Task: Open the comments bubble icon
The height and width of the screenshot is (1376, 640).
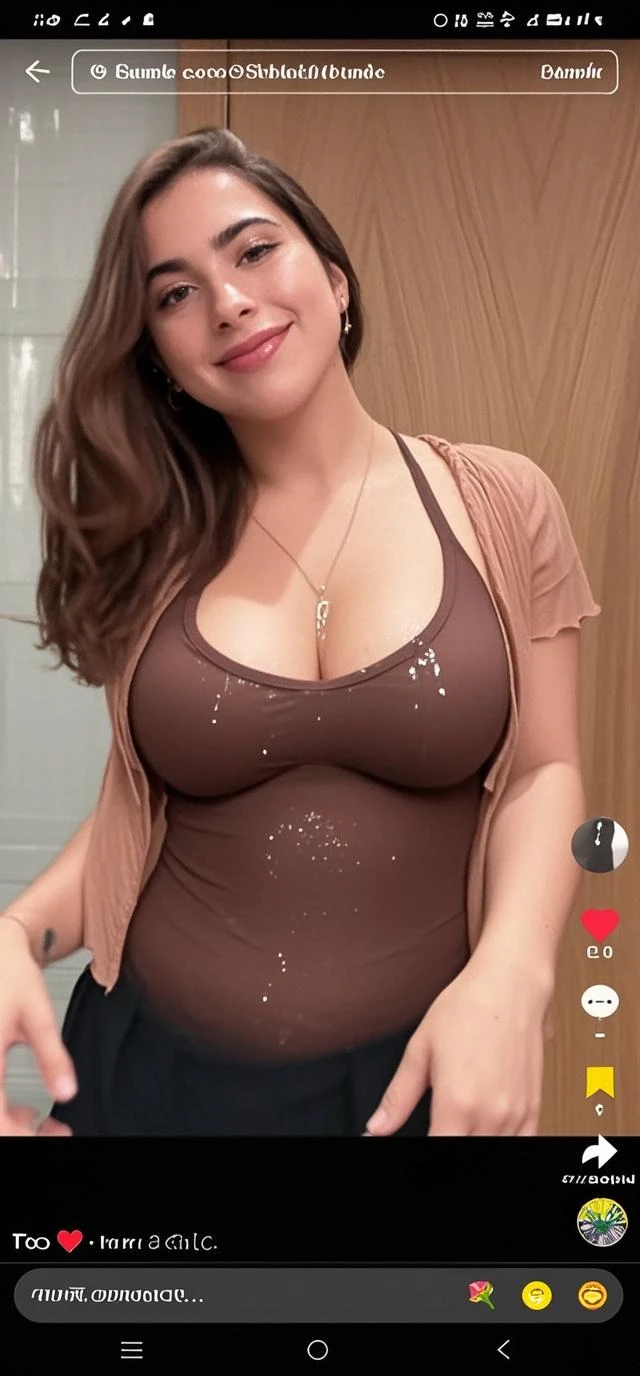Action: click(600, 1001)
